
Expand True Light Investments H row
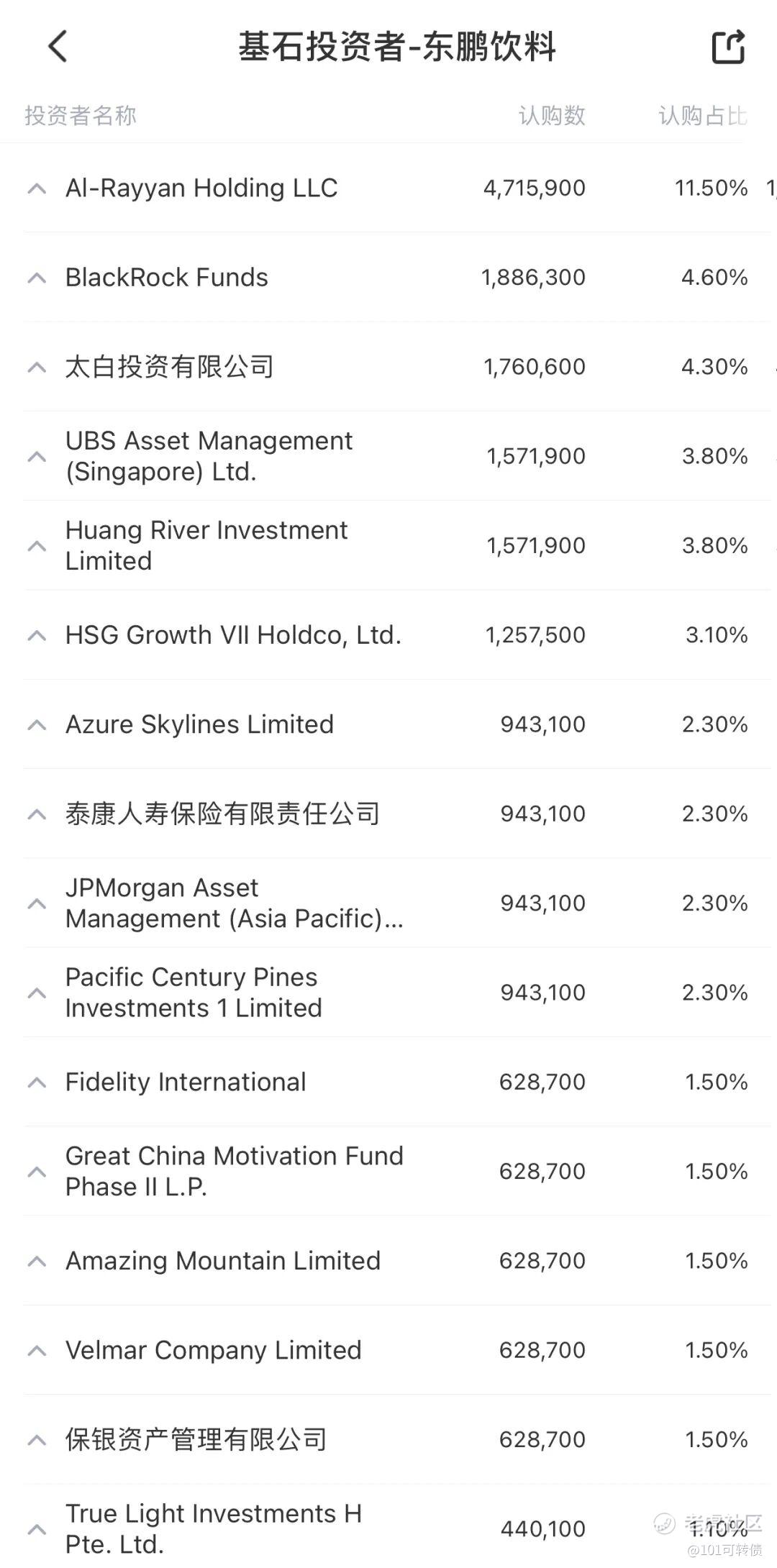pyautogui.click(x=37, y=1529)
